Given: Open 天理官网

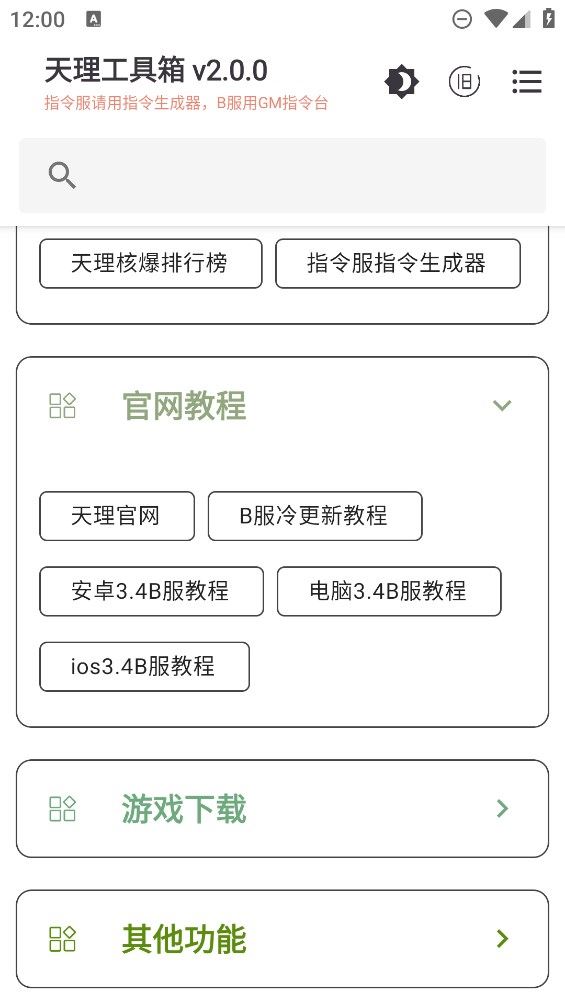Looking at the screenshot, I should coord(117,516).
